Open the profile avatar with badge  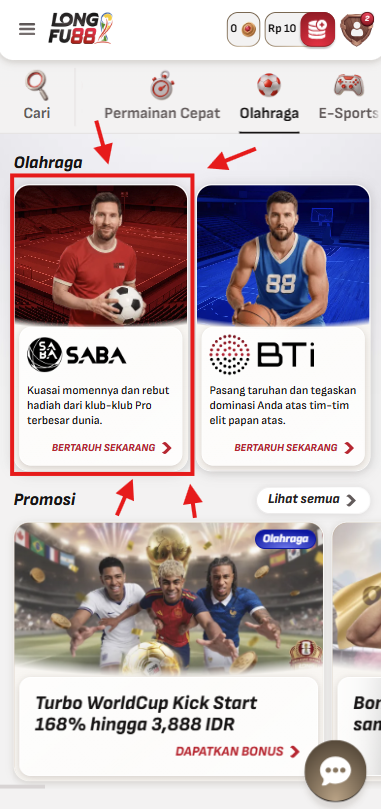coord(357,29)
